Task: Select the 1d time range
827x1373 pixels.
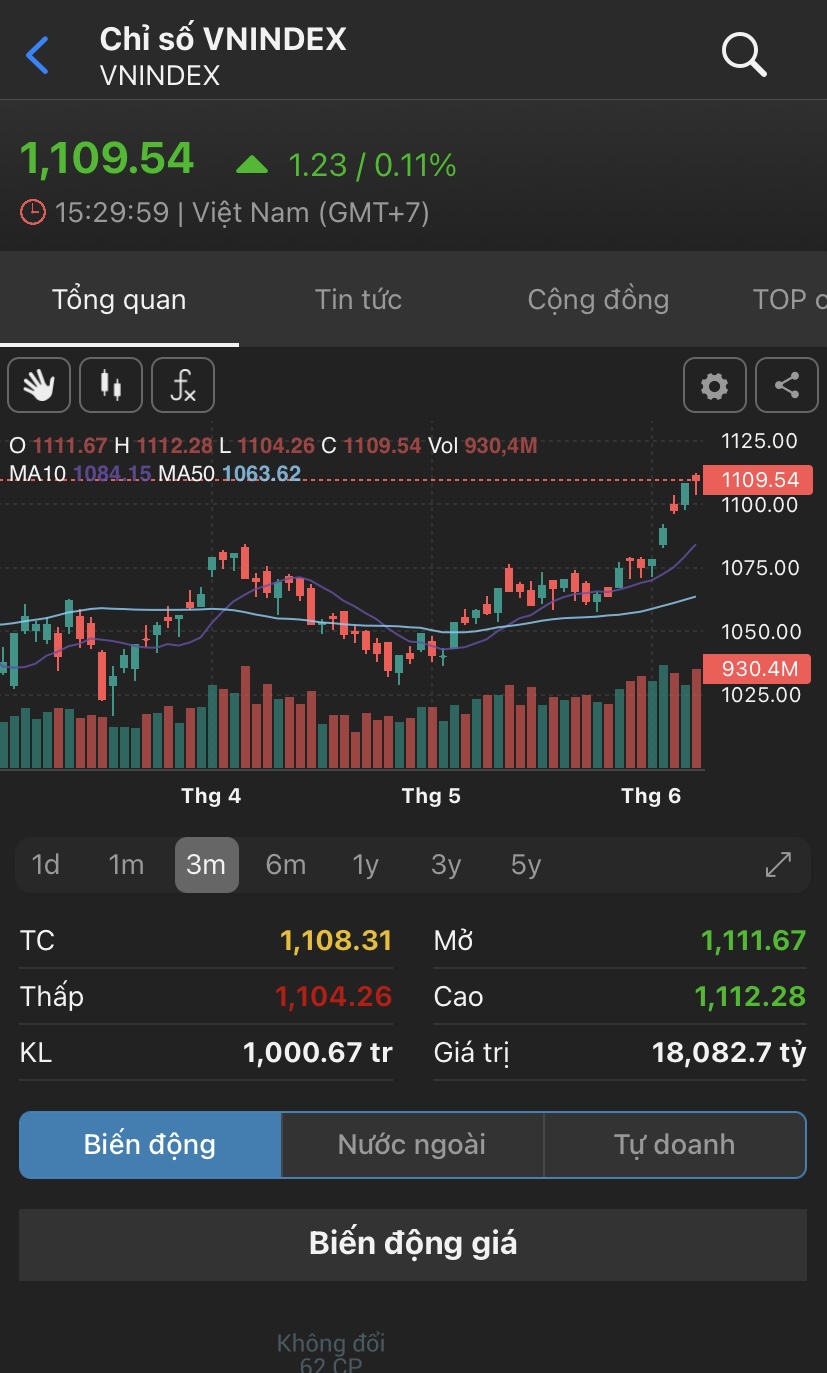Action: point(46,864)
